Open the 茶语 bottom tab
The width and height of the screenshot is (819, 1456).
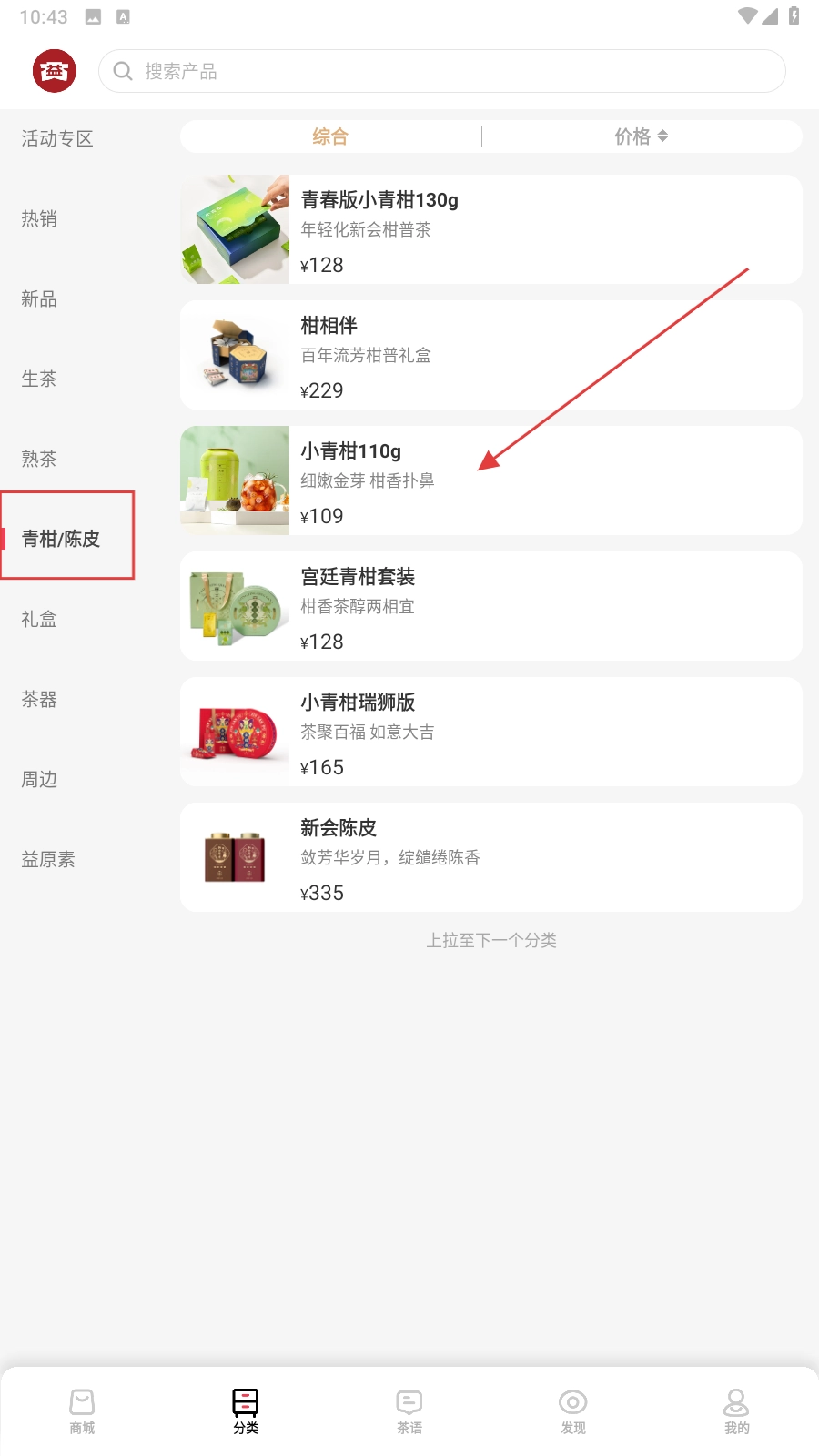pos(409,1410)
